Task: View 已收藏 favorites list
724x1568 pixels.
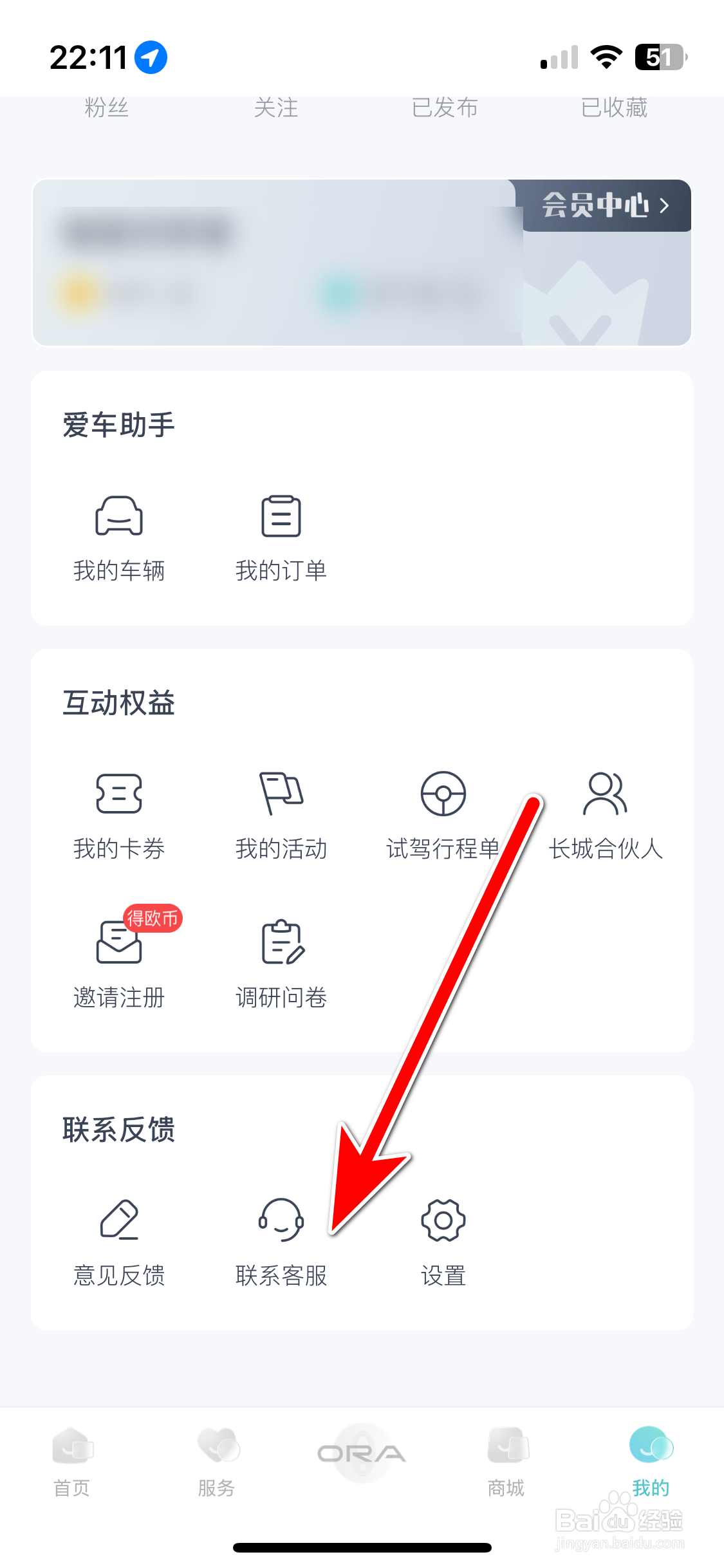Action: point(615,108)
